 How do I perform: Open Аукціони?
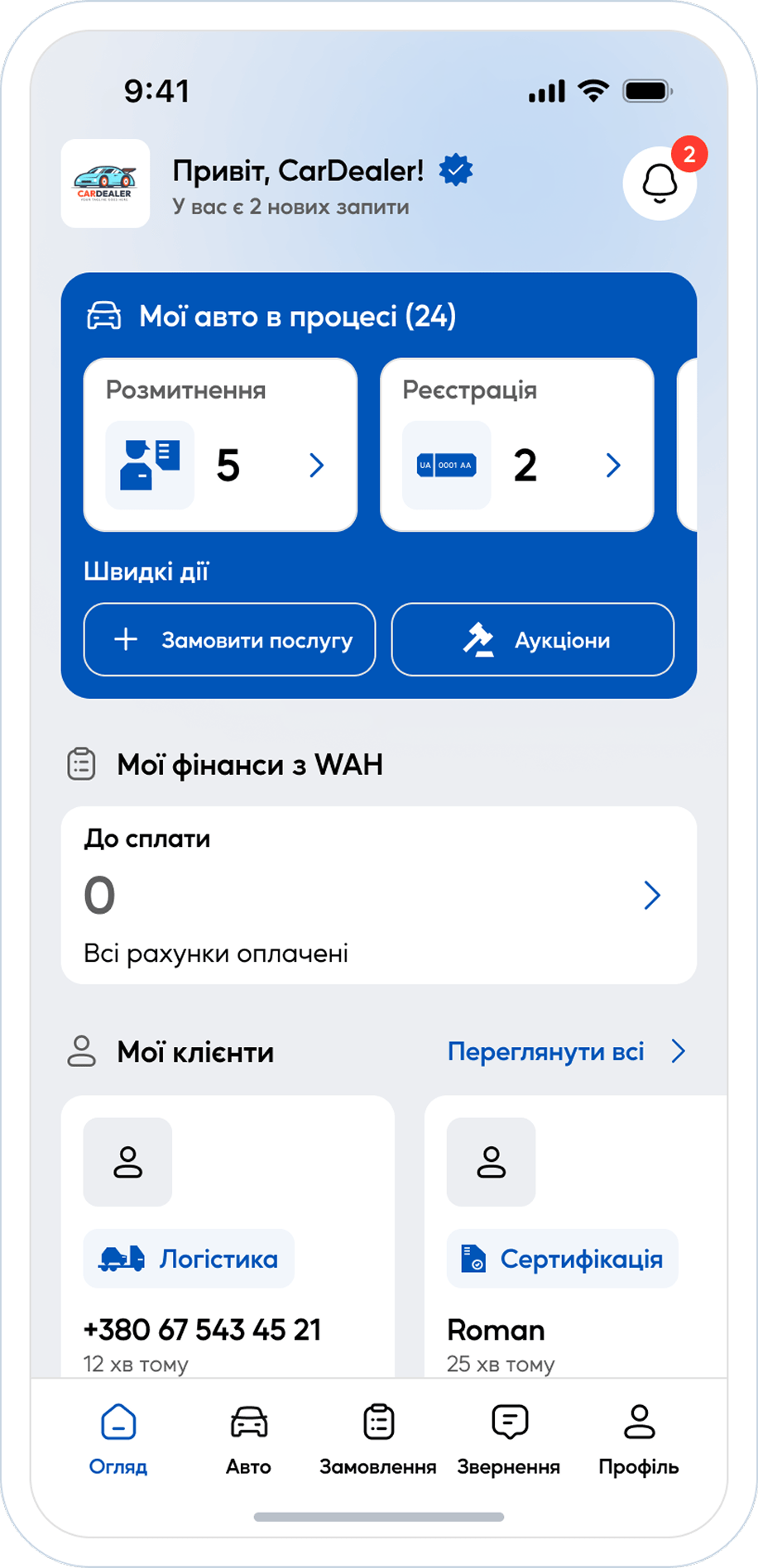[x=532, y=639]
